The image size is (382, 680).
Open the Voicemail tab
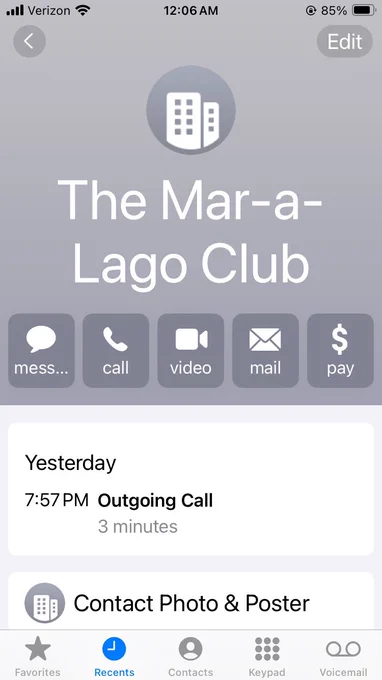[x=343, y=656]
